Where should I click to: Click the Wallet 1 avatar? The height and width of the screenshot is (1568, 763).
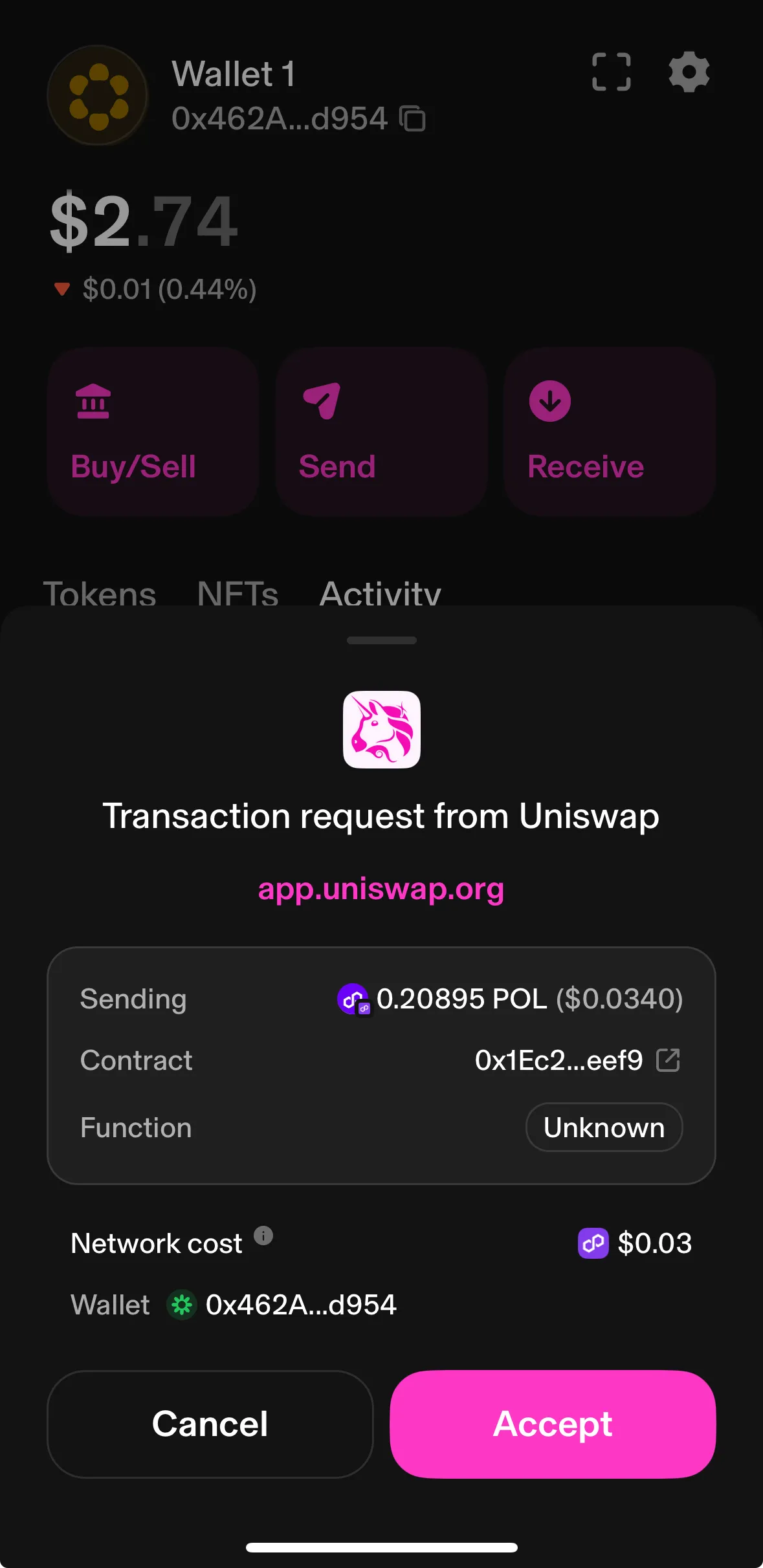pos(97,95)
